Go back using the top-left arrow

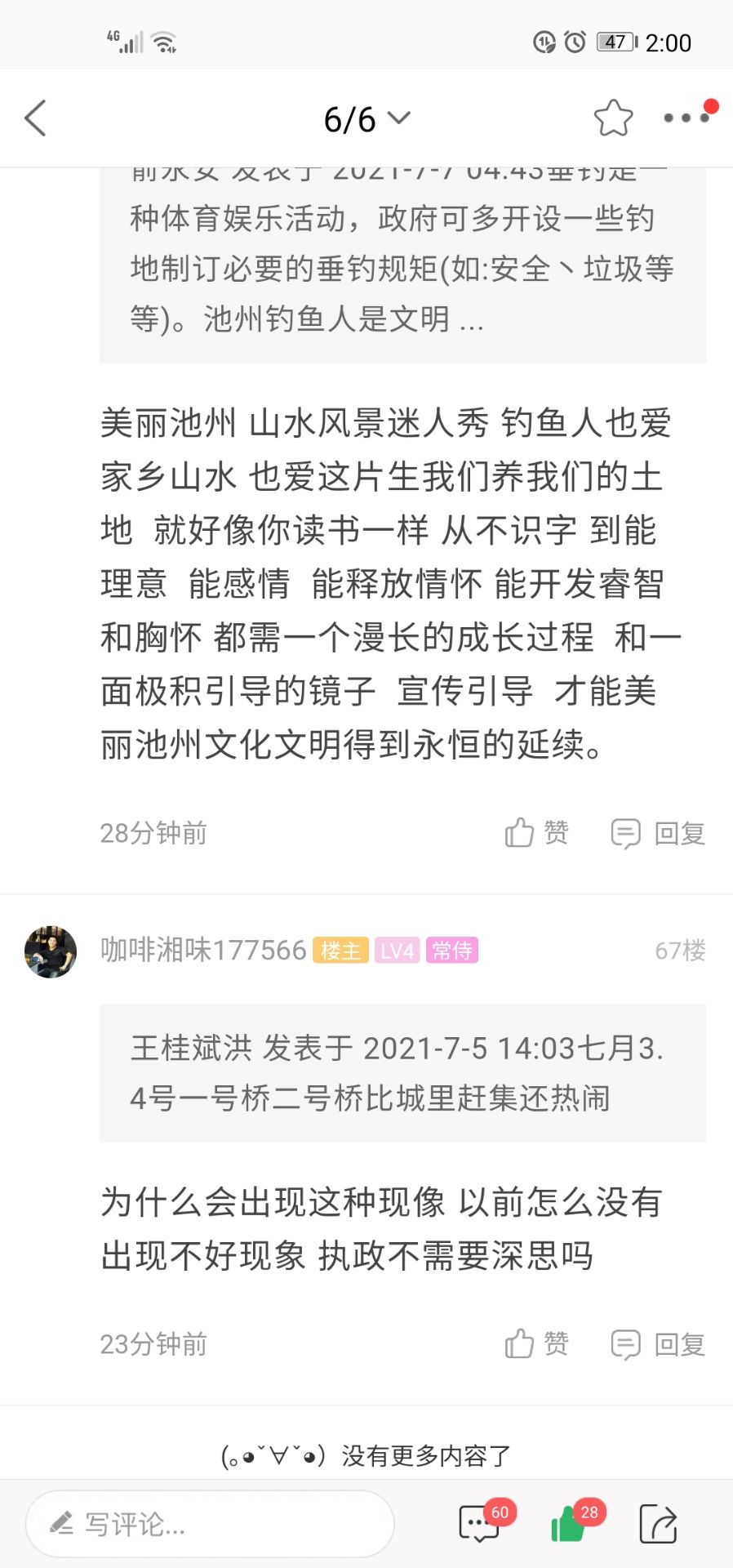click(36, 118)
